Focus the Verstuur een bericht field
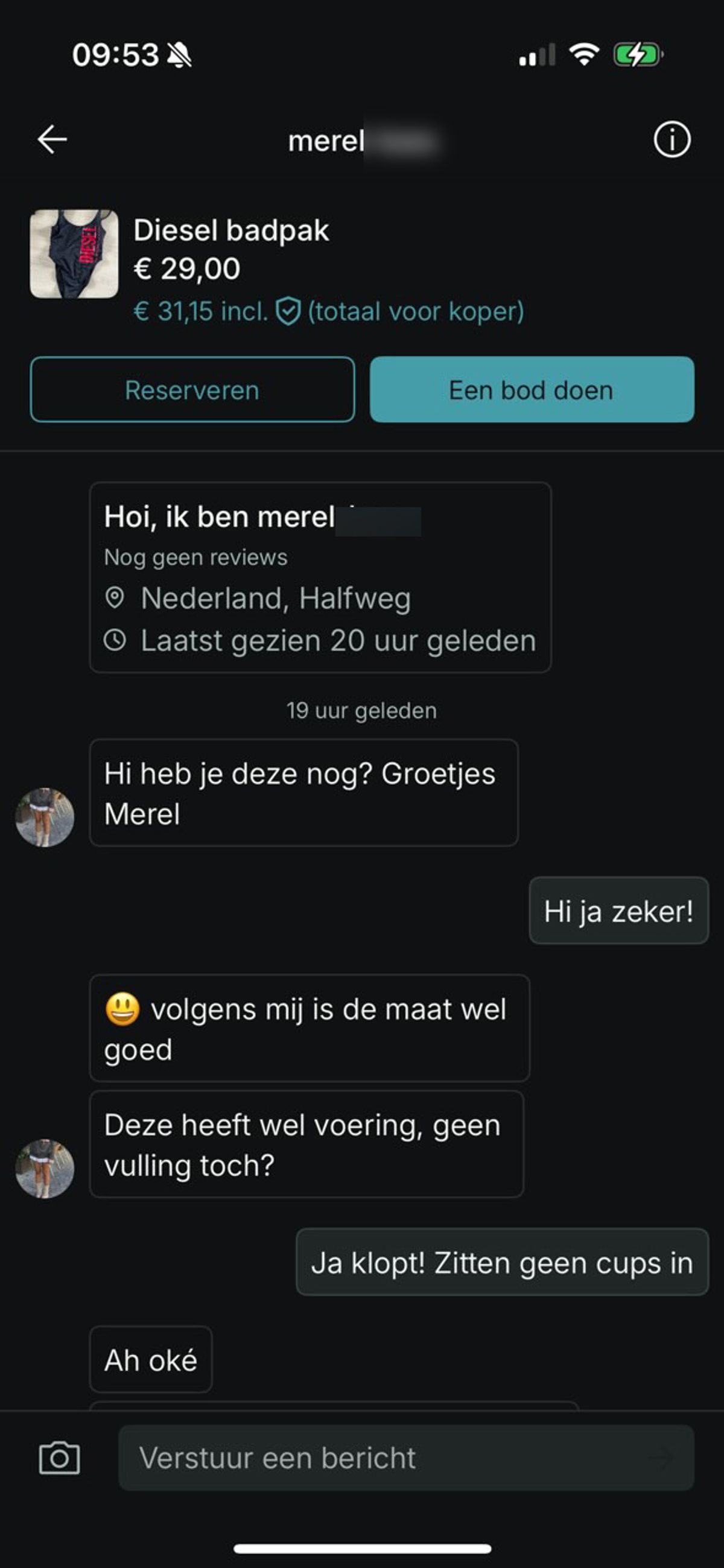Screen dimensions: 724x1568 390,1458
